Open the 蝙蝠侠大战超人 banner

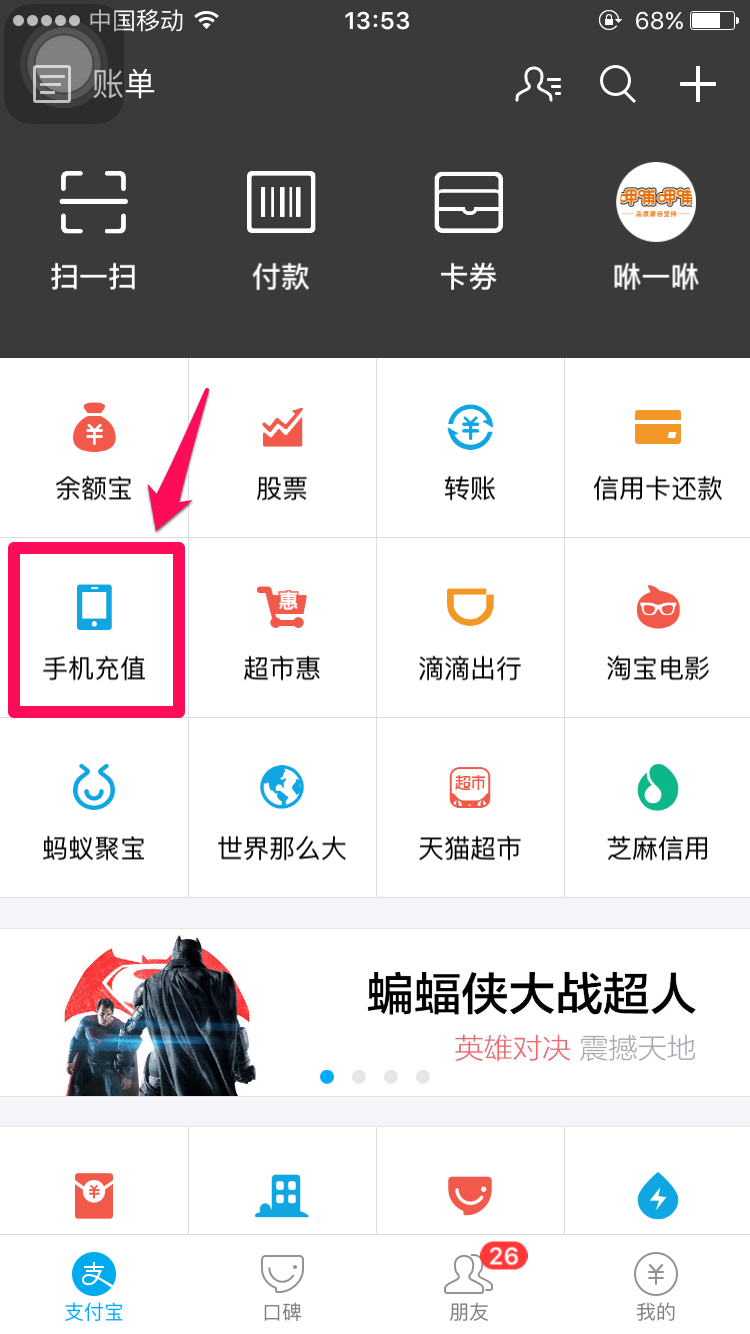[x=375, y=1012]
